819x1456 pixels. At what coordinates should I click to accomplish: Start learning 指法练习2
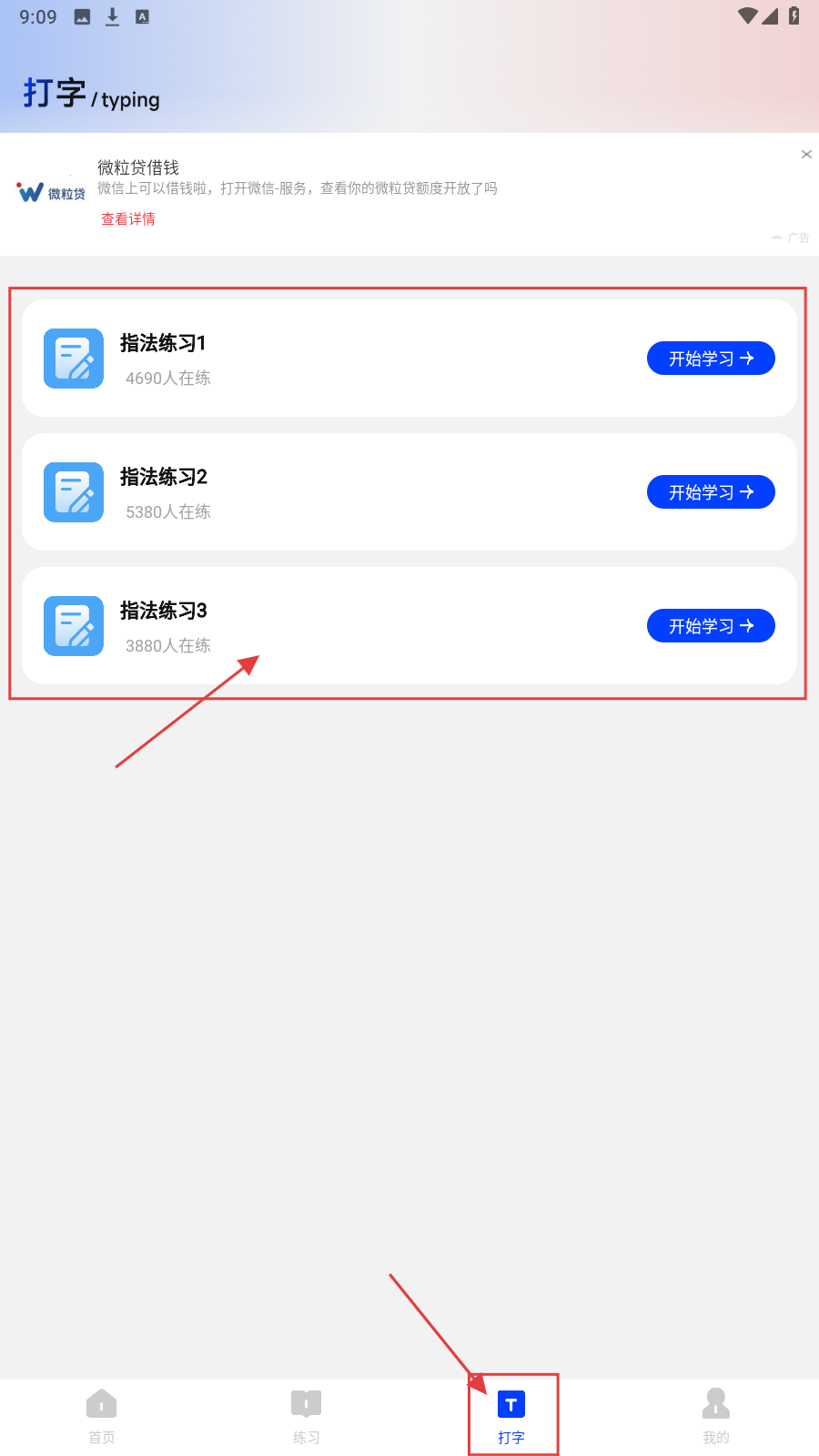710,492
